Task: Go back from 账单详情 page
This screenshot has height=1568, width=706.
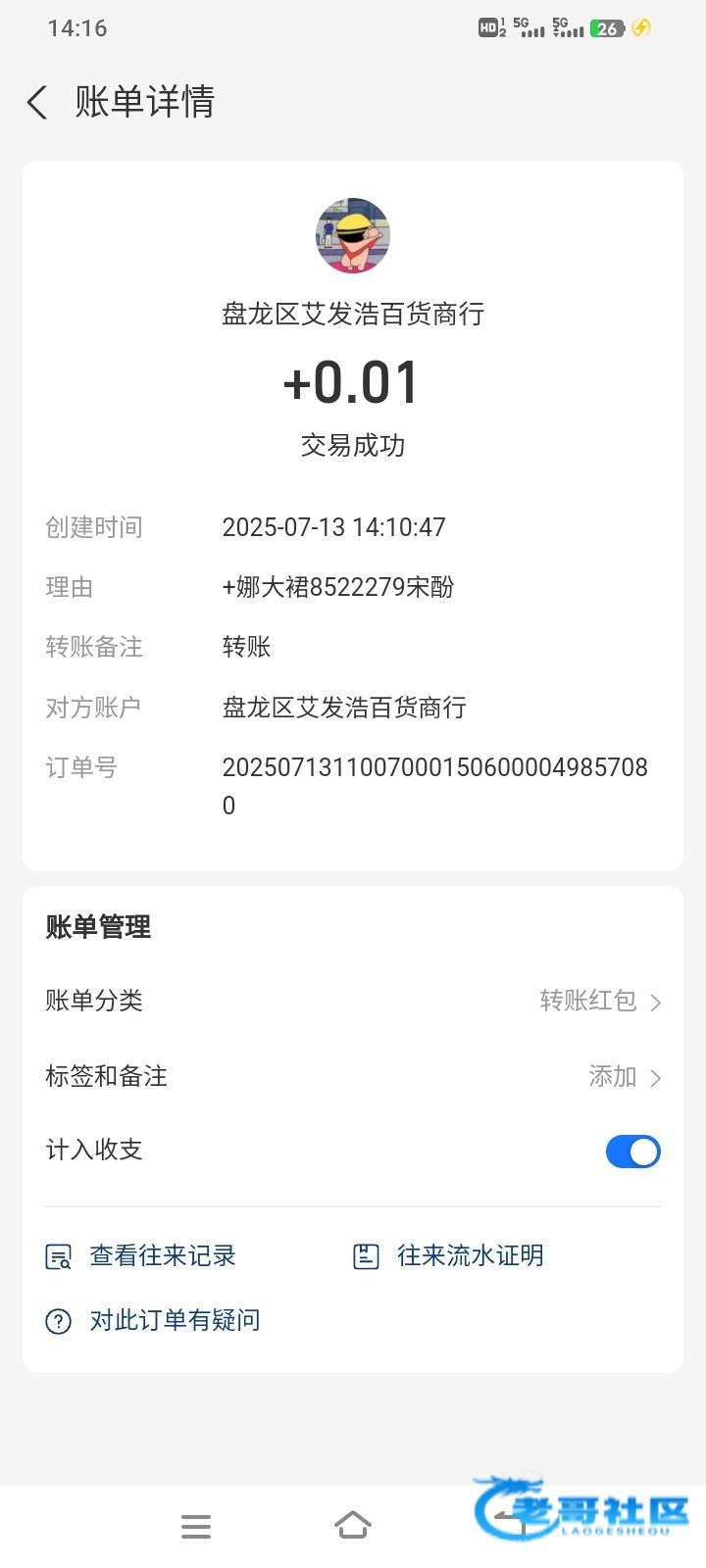Action: point(37,102)
